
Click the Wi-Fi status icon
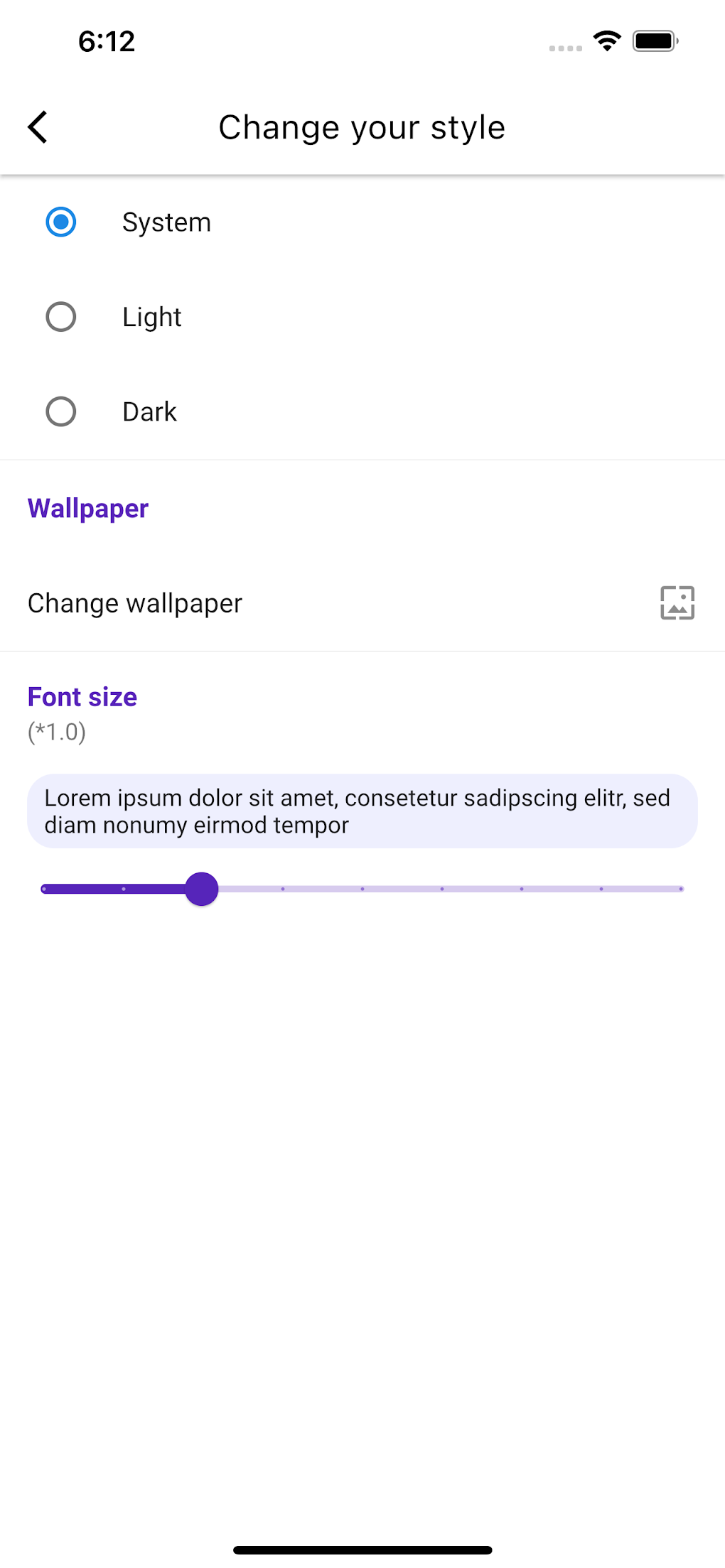[x=606, y=41]
